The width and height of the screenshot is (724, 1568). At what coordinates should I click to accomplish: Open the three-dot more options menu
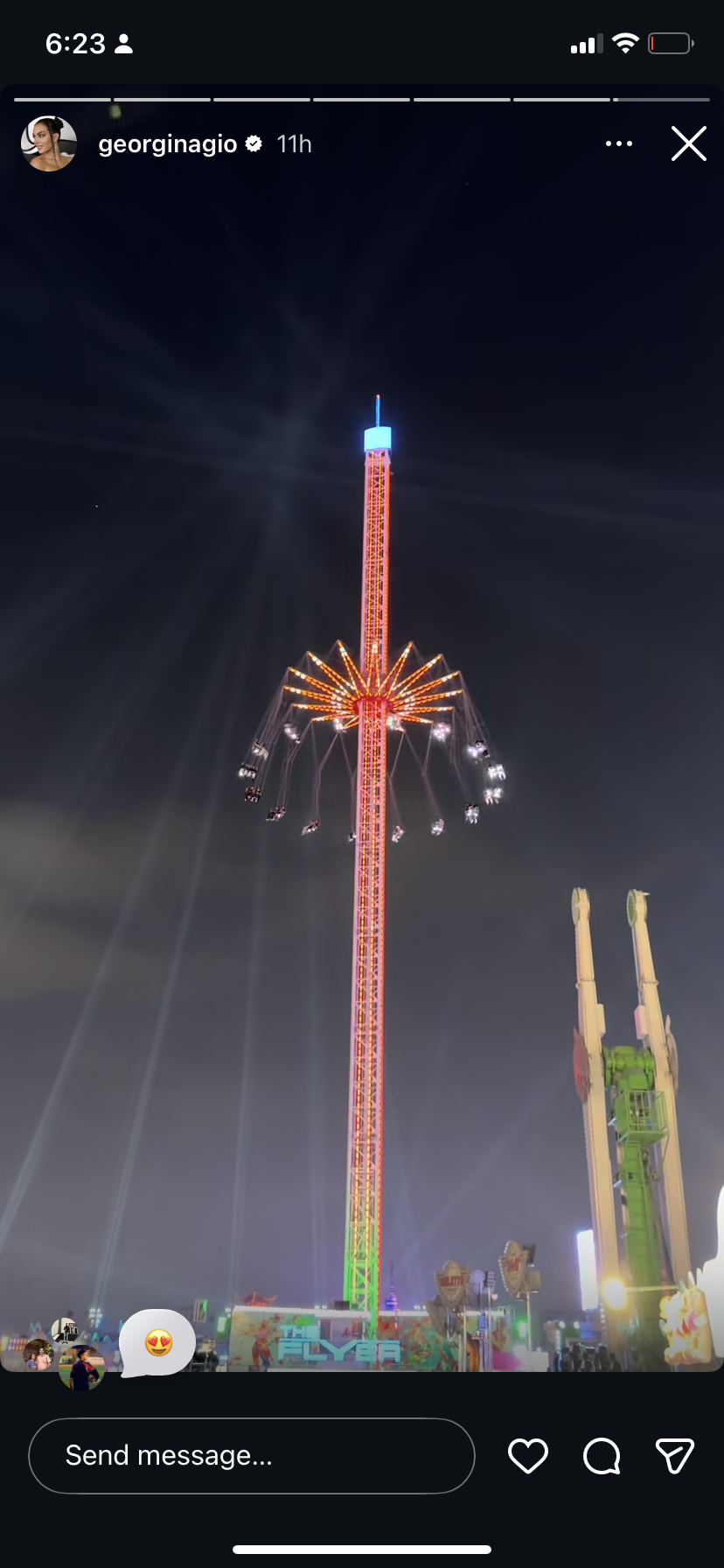619,143
